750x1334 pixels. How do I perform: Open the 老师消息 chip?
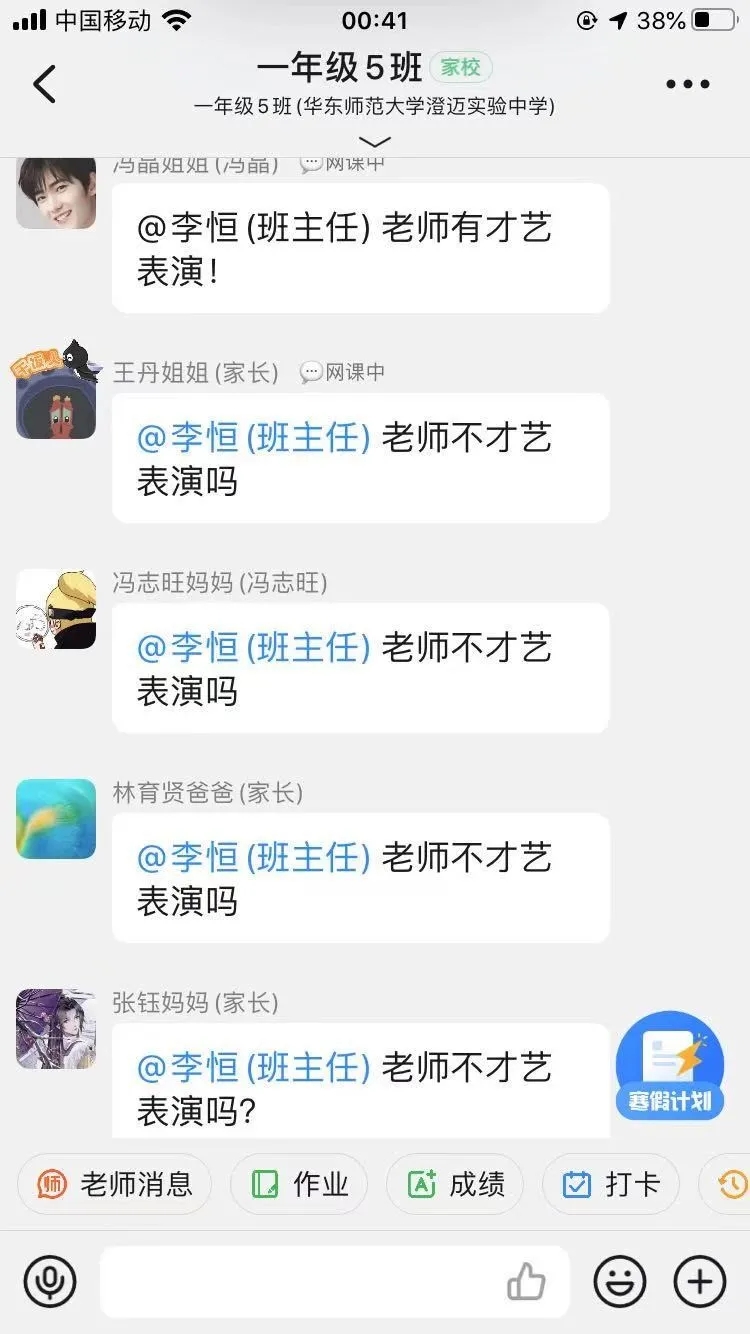pos(114,1185)
